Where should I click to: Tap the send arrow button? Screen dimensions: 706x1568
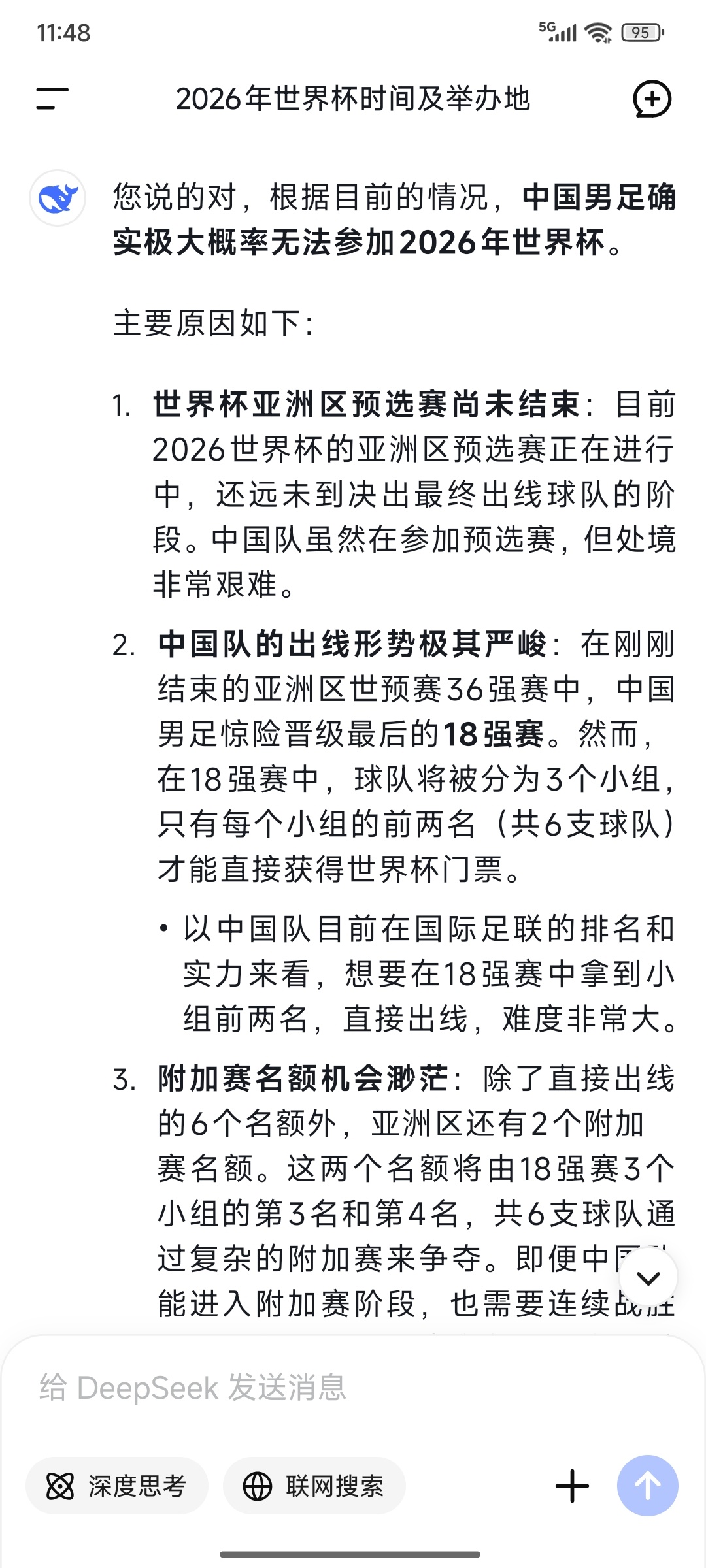(x=647, y=1486)
